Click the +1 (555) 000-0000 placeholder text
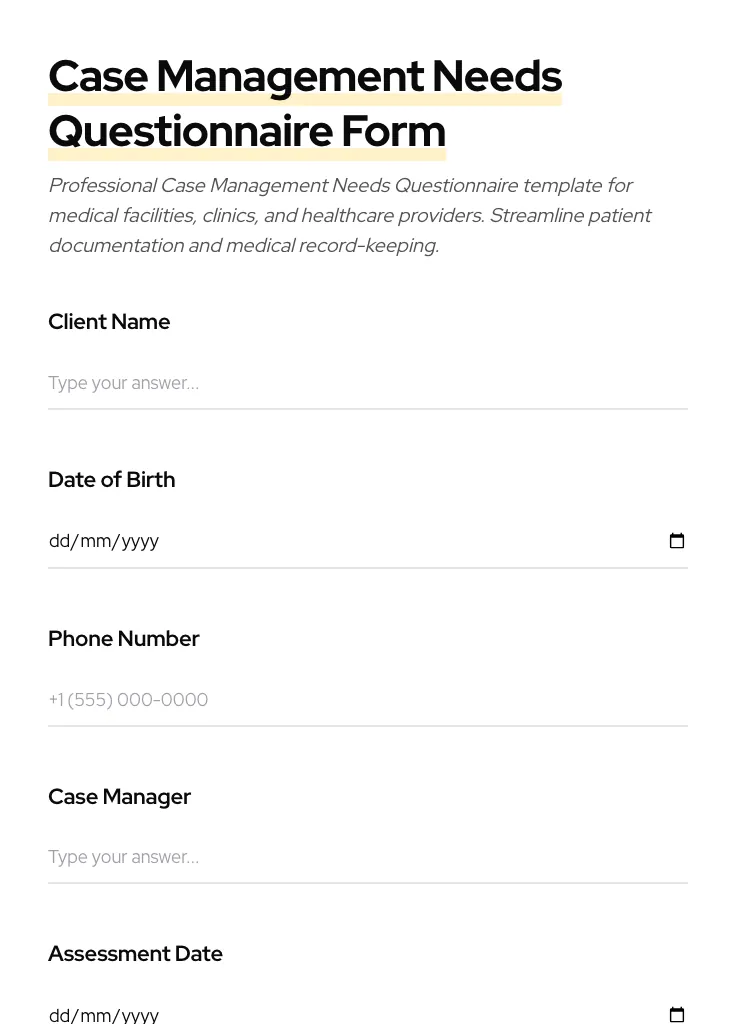The image size is (736, 1024). 128,700
